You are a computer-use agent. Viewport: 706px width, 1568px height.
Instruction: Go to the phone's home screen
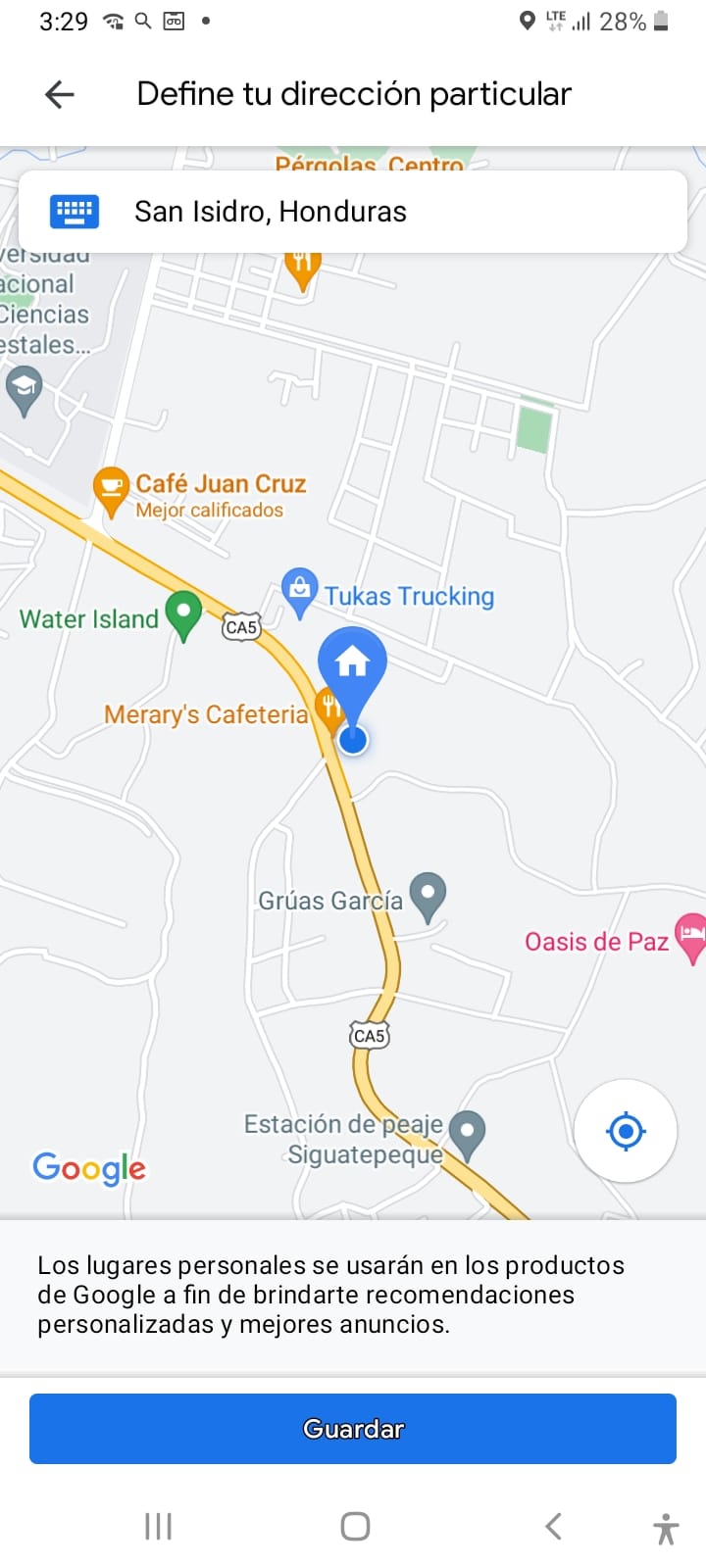coord(355,1526)
